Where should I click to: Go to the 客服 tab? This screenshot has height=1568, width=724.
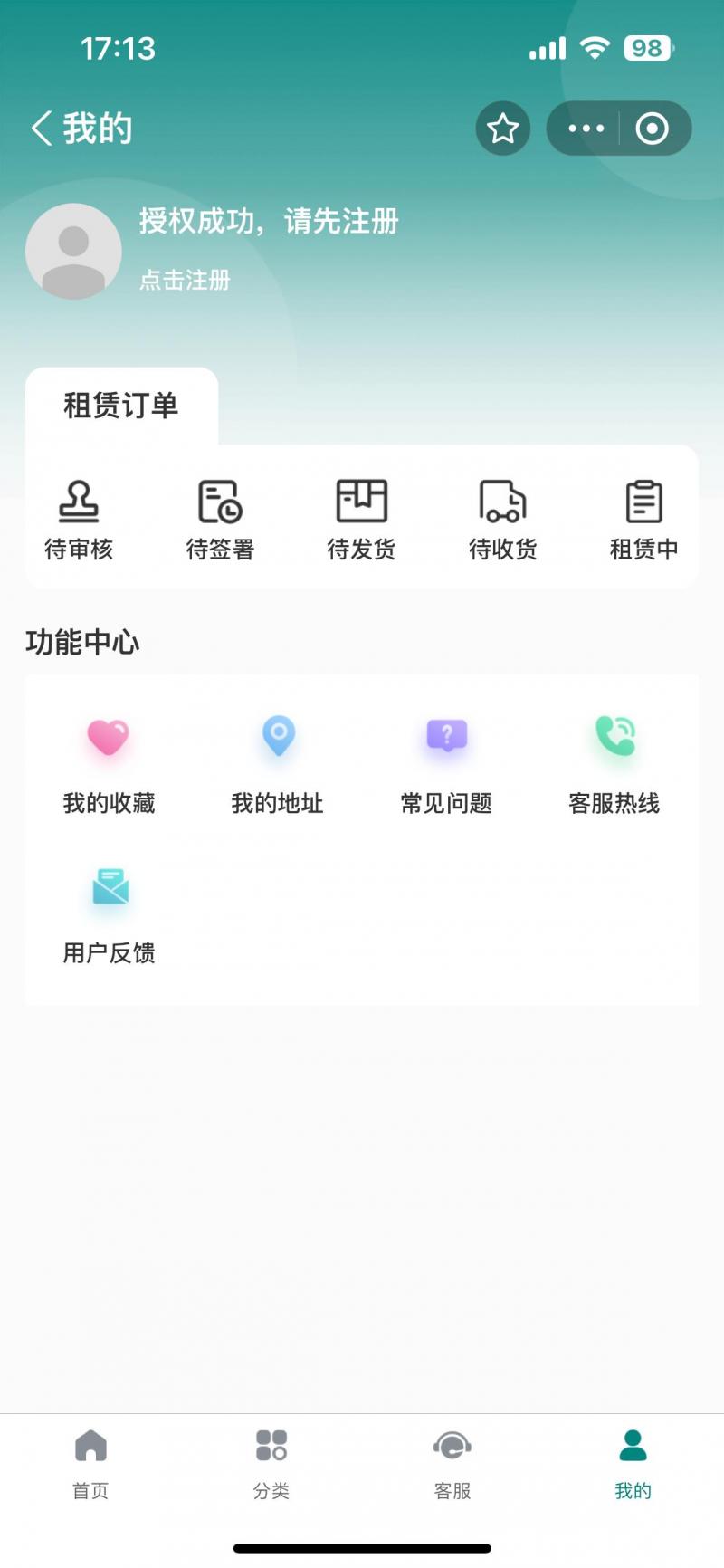coord(452,1464)
